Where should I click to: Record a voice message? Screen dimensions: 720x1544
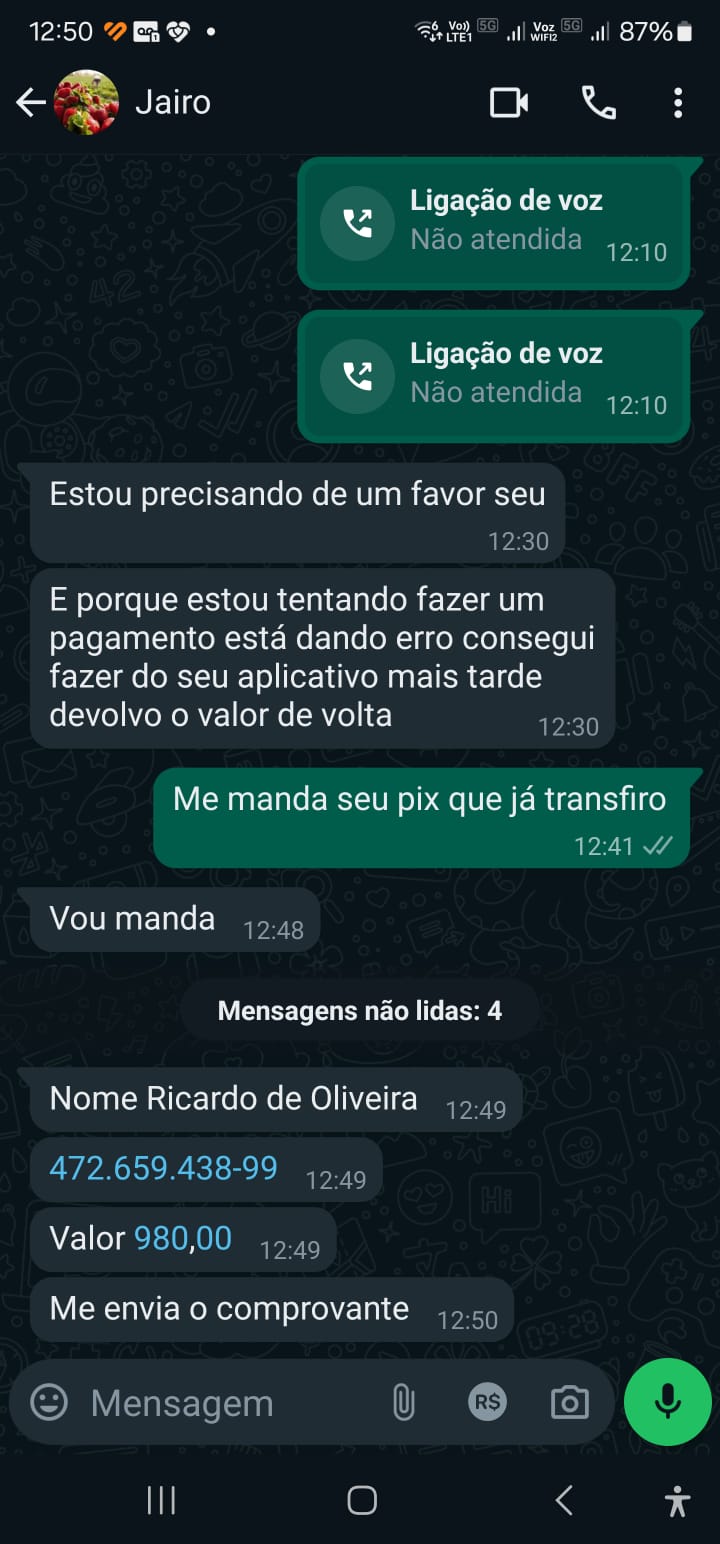coord(667,1402)
